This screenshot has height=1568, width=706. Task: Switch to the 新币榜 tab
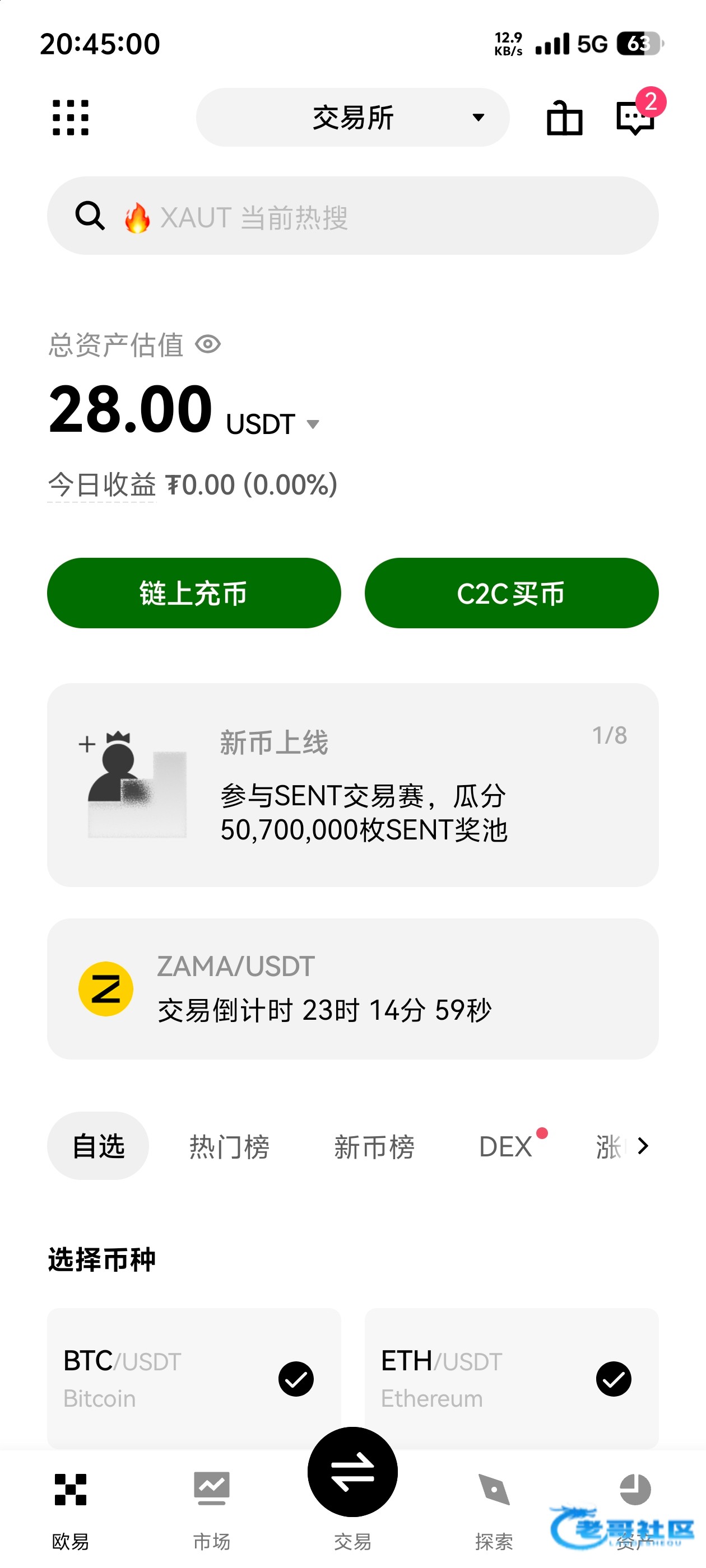pos(374,1146)
